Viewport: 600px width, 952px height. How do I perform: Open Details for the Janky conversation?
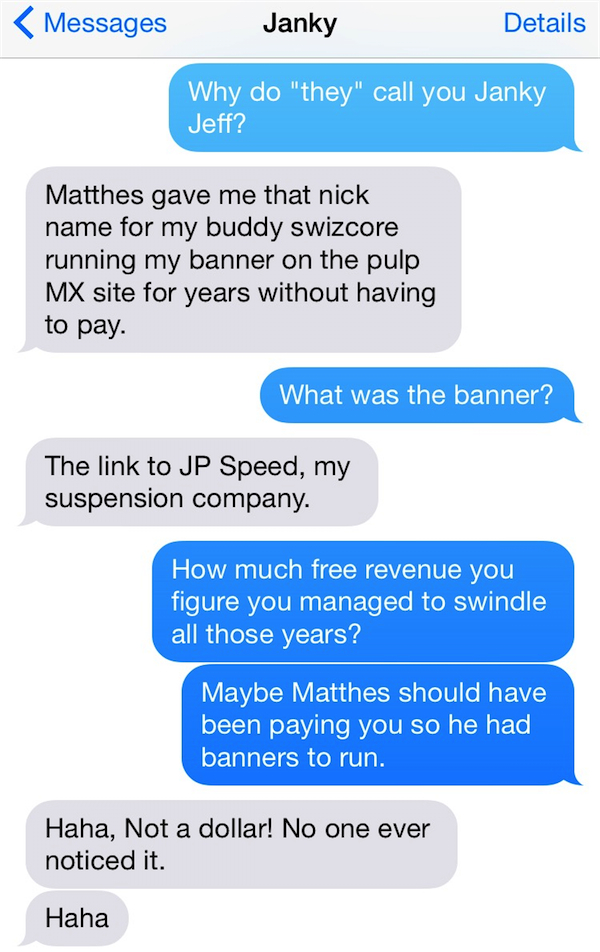(x=543, y=24)
